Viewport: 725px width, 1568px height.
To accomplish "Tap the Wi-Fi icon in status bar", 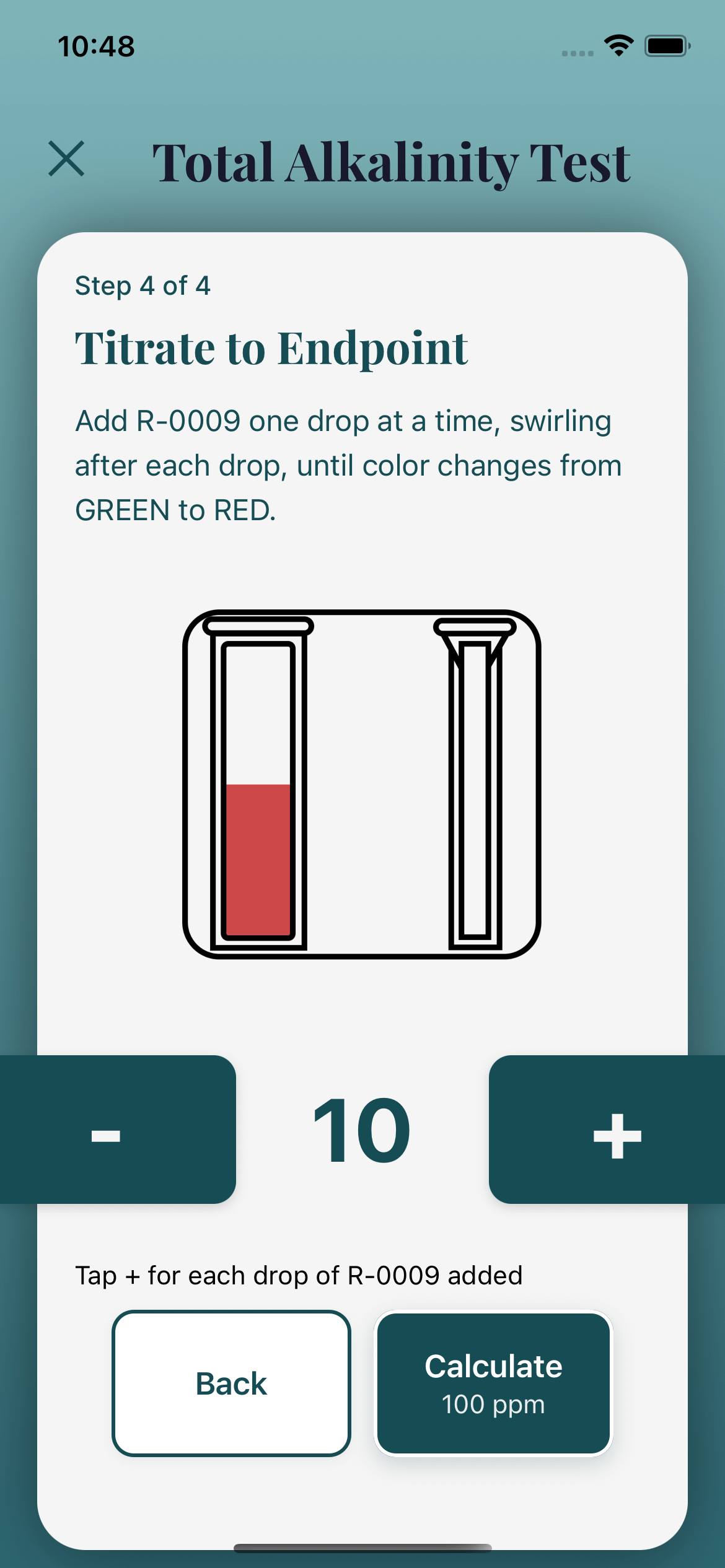I will [617, 45].
